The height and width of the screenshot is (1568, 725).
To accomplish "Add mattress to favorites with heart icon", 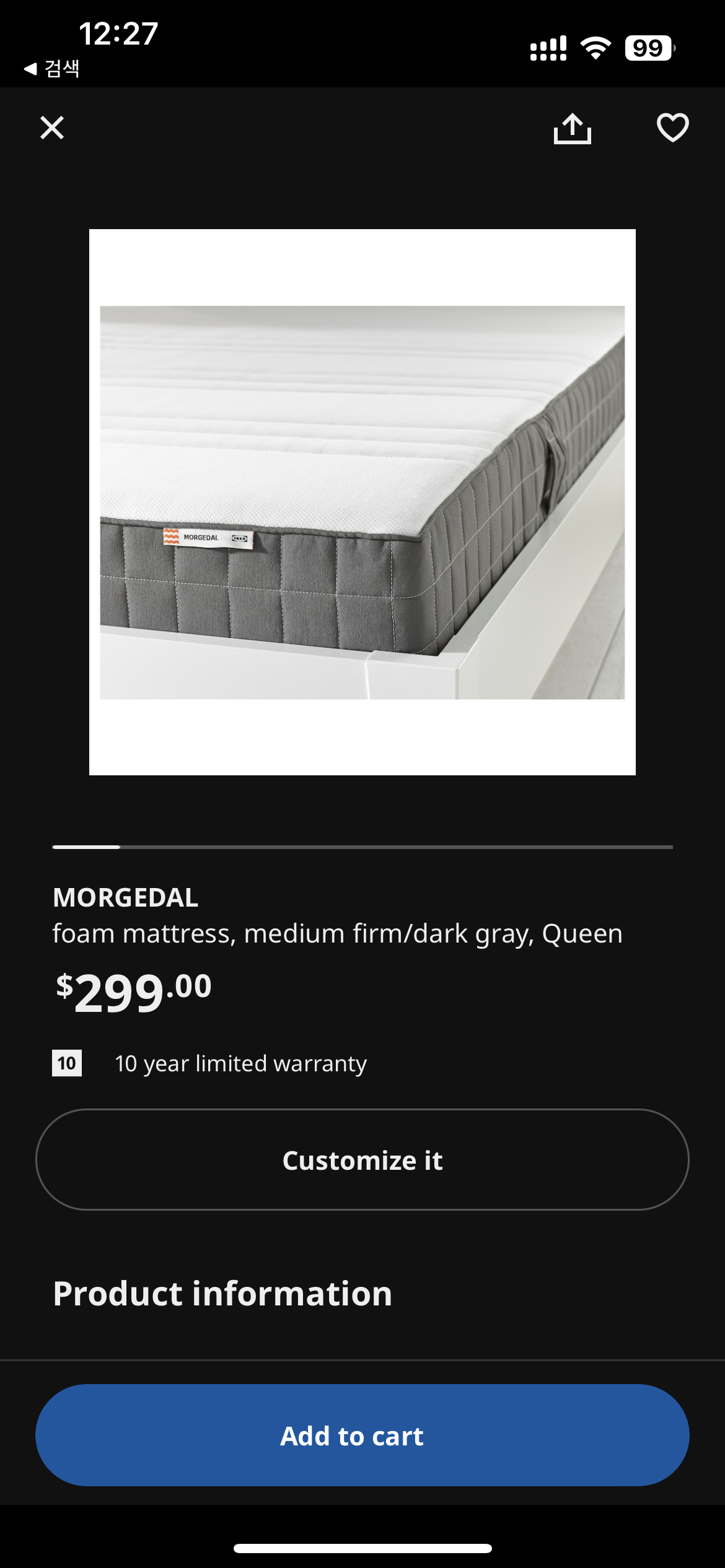I will click(672, 128).
